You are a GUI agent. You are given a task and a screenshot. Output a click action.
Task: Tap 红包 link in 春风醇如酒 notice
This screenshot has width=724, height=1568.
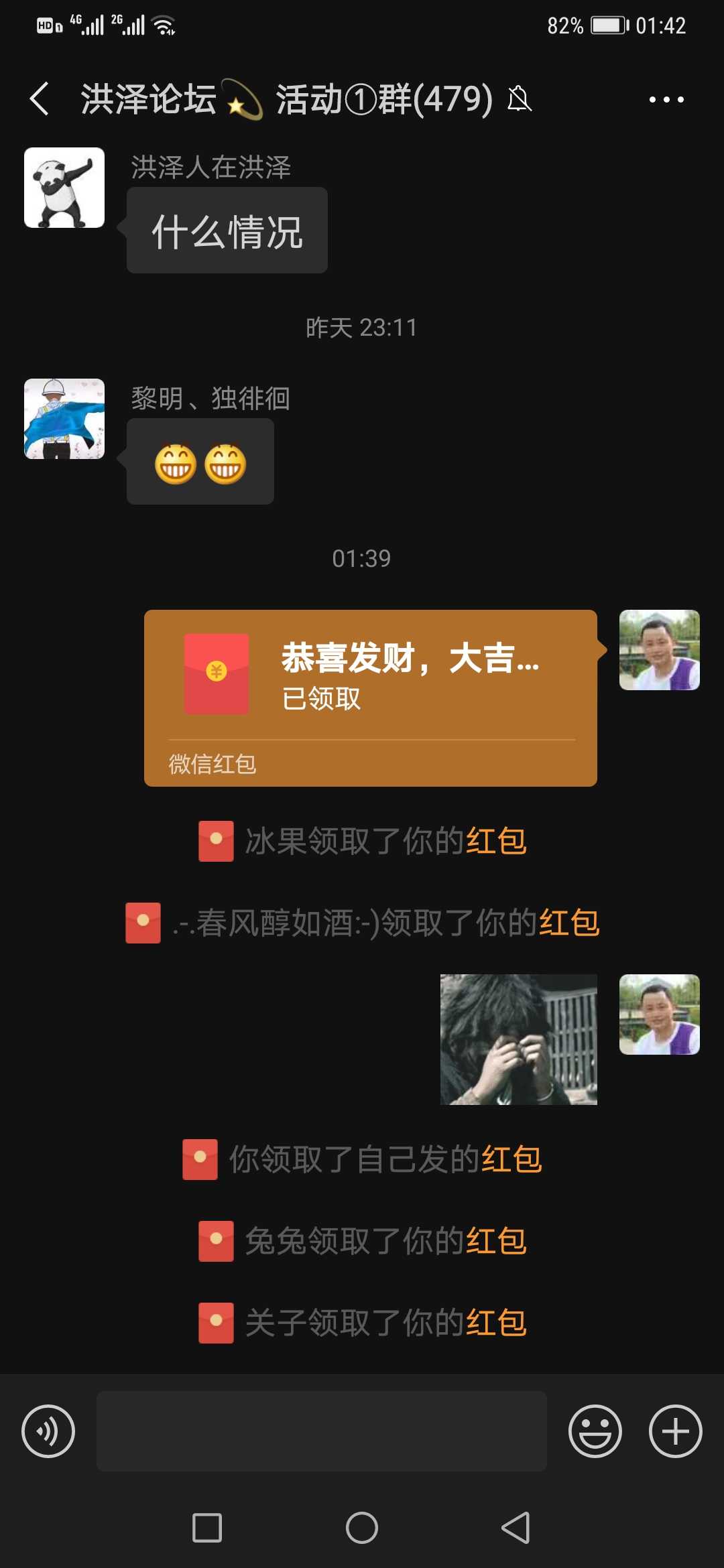pos(570,923)
